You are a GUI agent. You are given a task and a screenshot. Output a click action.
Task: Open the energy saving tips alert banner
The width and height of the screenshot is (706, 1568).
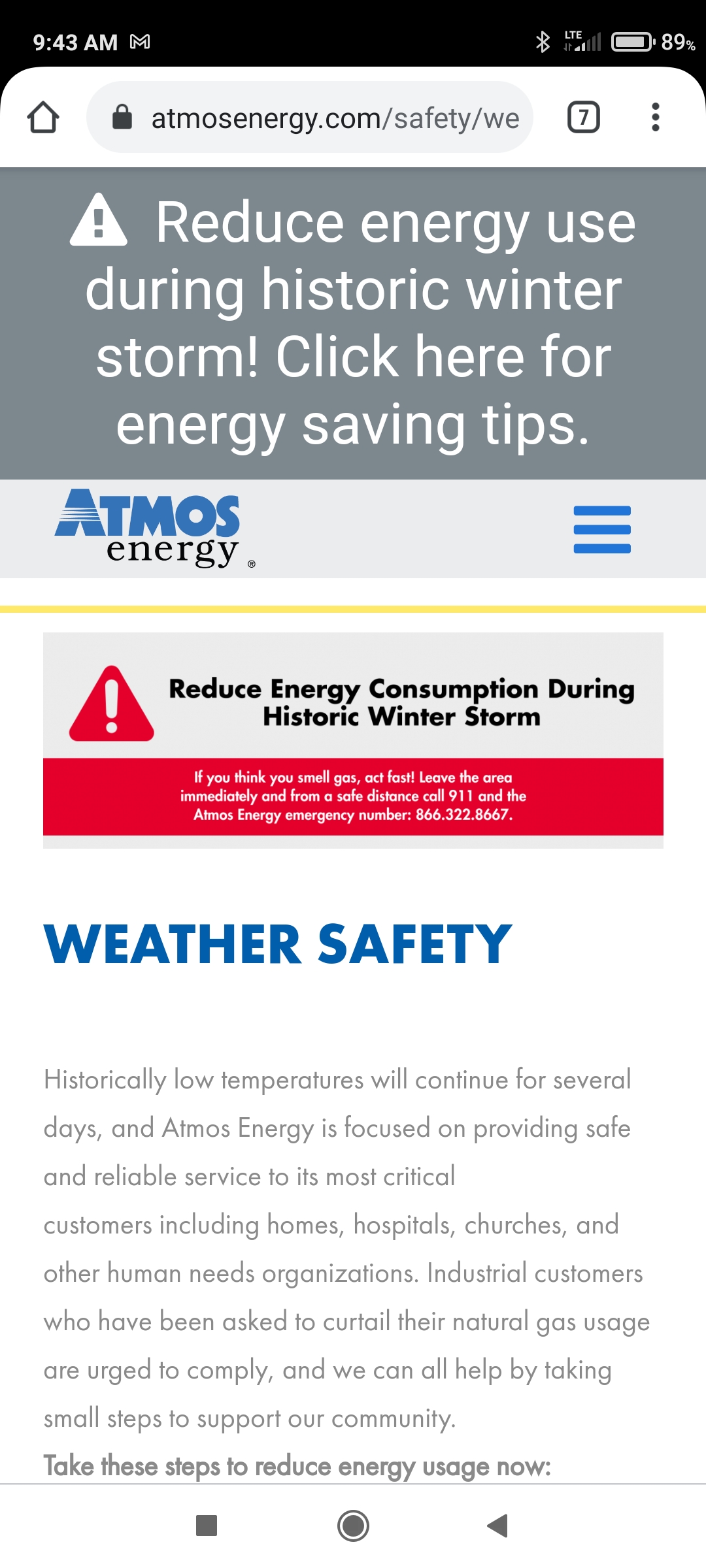click(353, 323)
